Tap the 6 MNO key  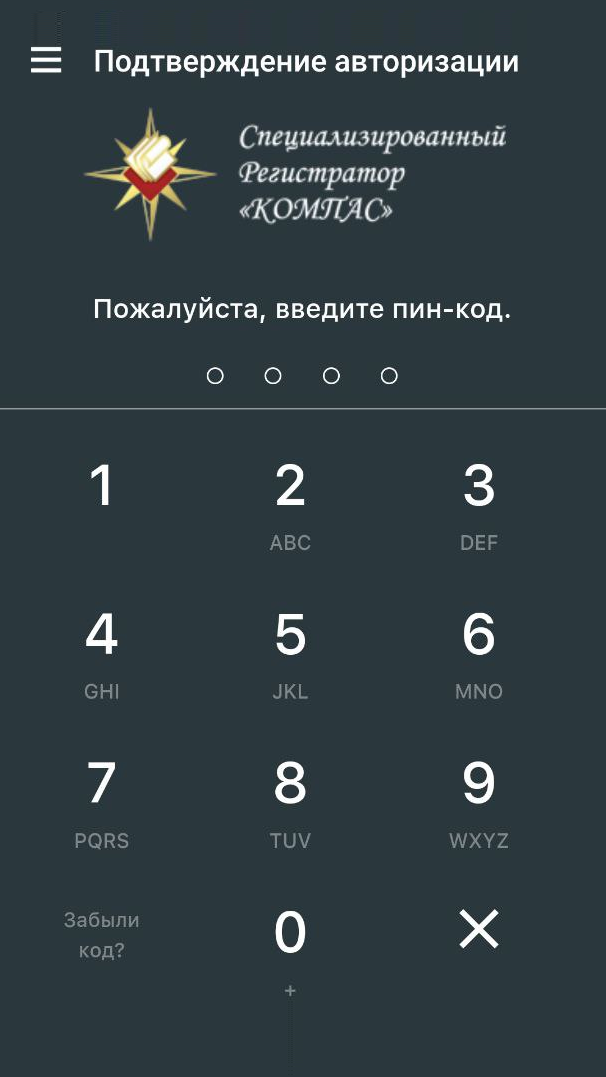tap(479, 656)
